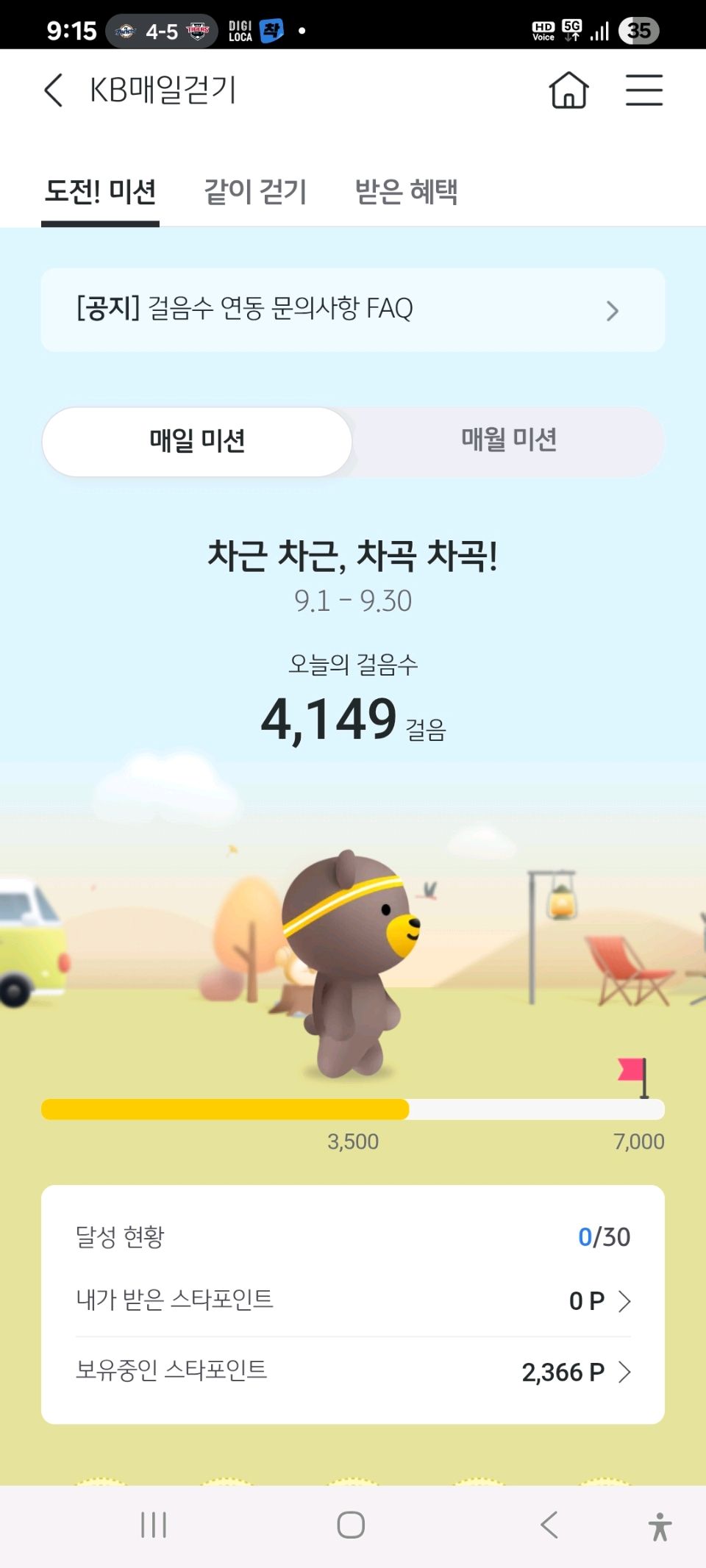The width and height of the screenshot is (706, 1568).
Task: Open 보유중인 스타포인트 details
Action: (x=577, y=1372)
